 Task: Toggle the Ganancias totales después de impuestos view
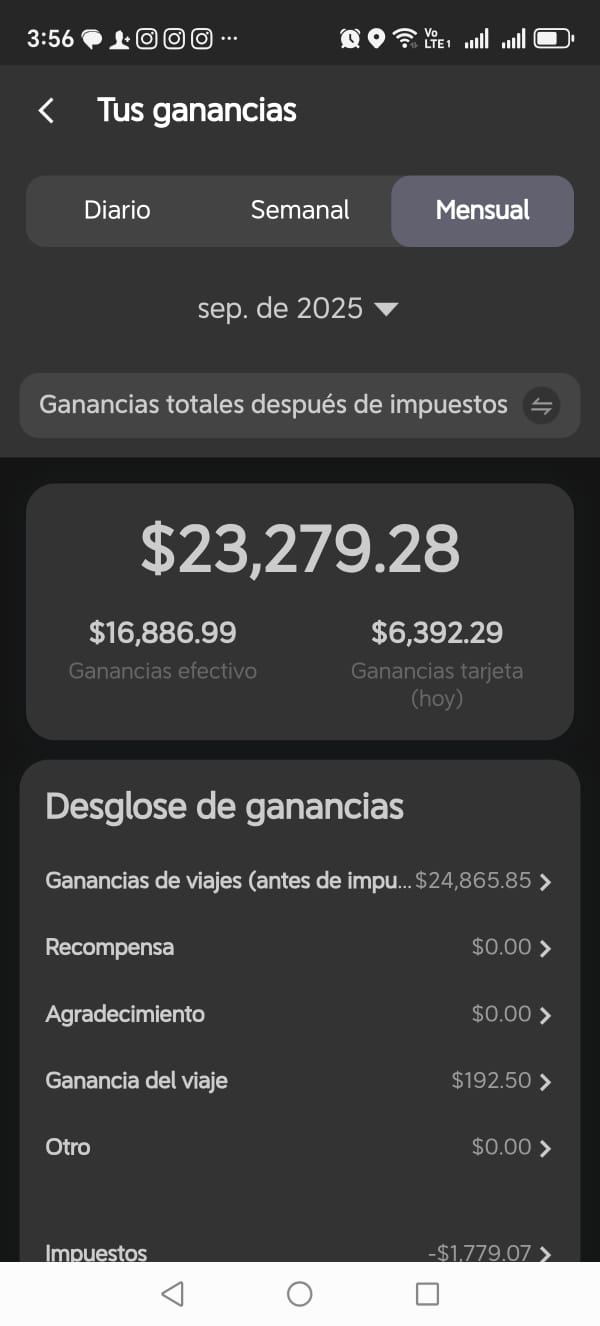(541, 405)
